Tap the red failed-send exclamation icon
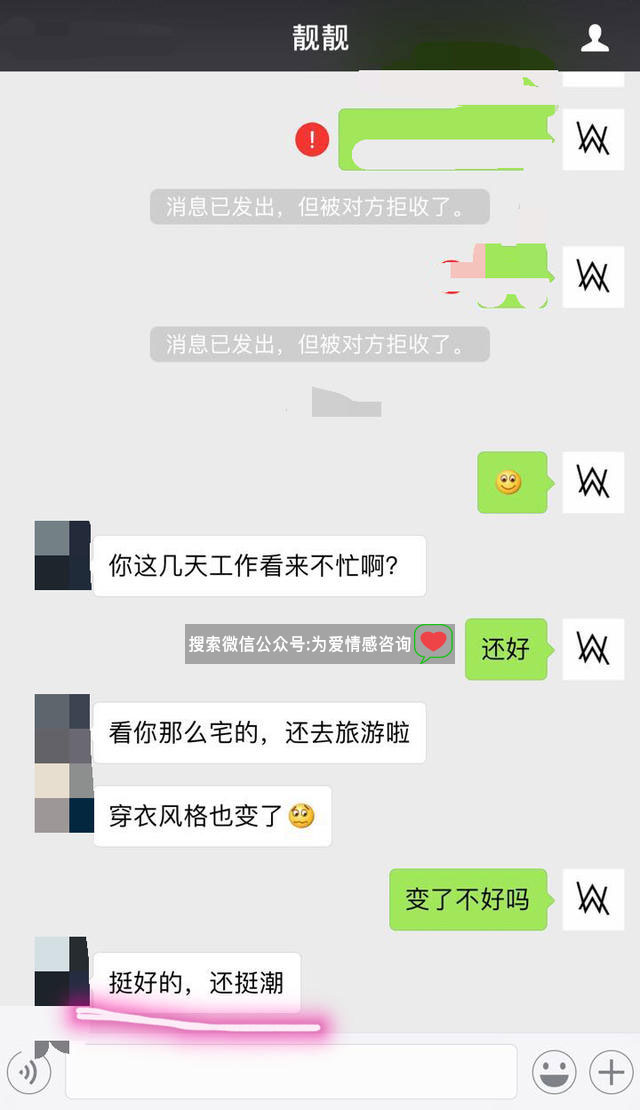 (312, 140)
